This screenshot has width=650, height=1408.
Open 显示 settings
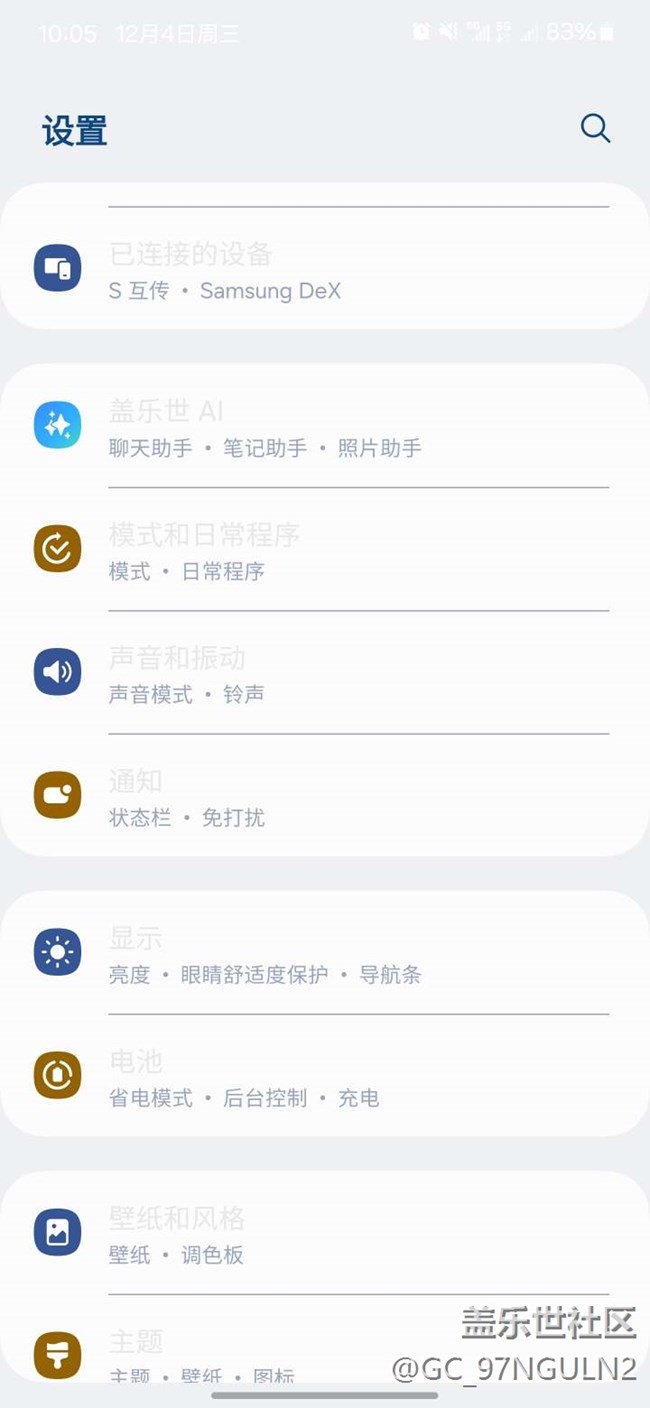[324, 954]
